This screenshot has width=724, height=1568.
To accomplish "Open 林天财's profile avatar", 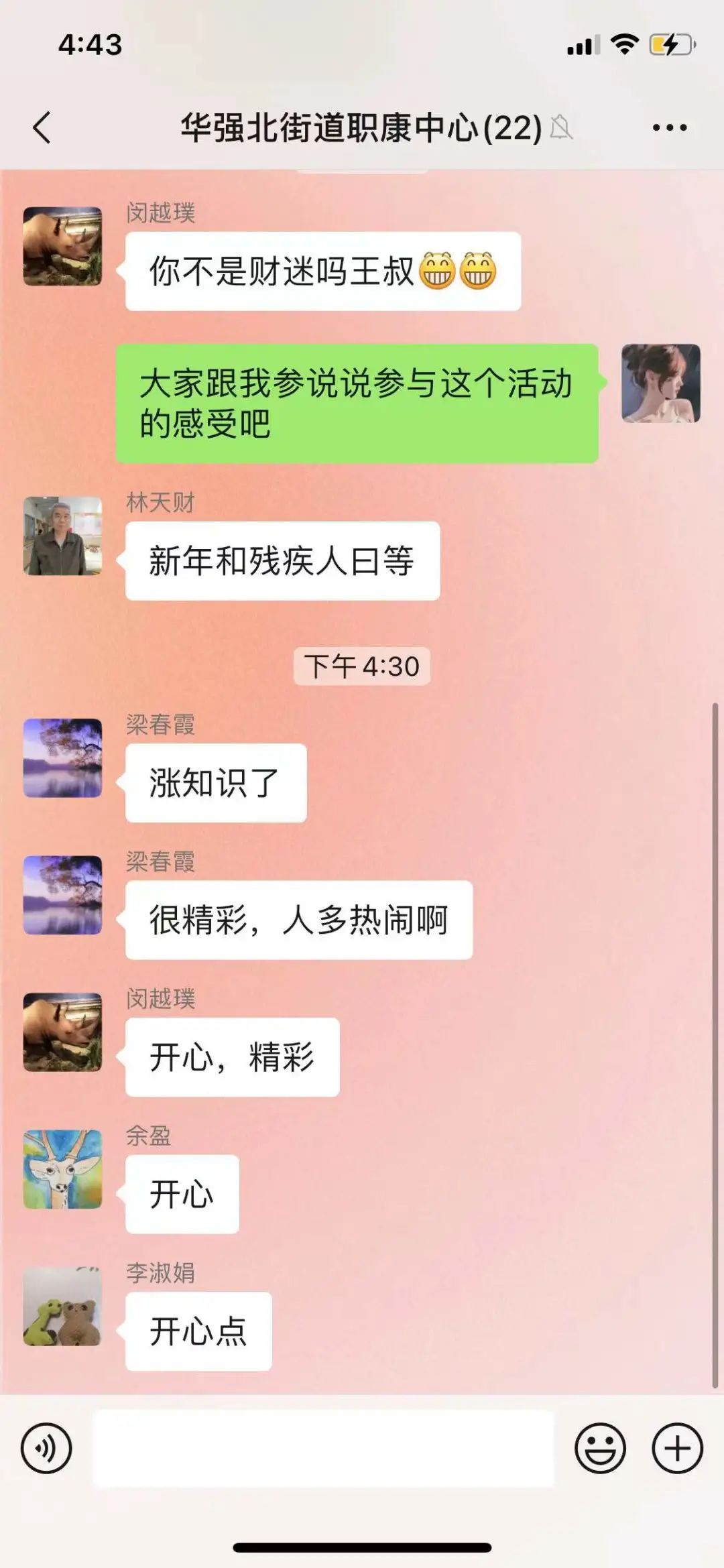I will tap(63, 536).
